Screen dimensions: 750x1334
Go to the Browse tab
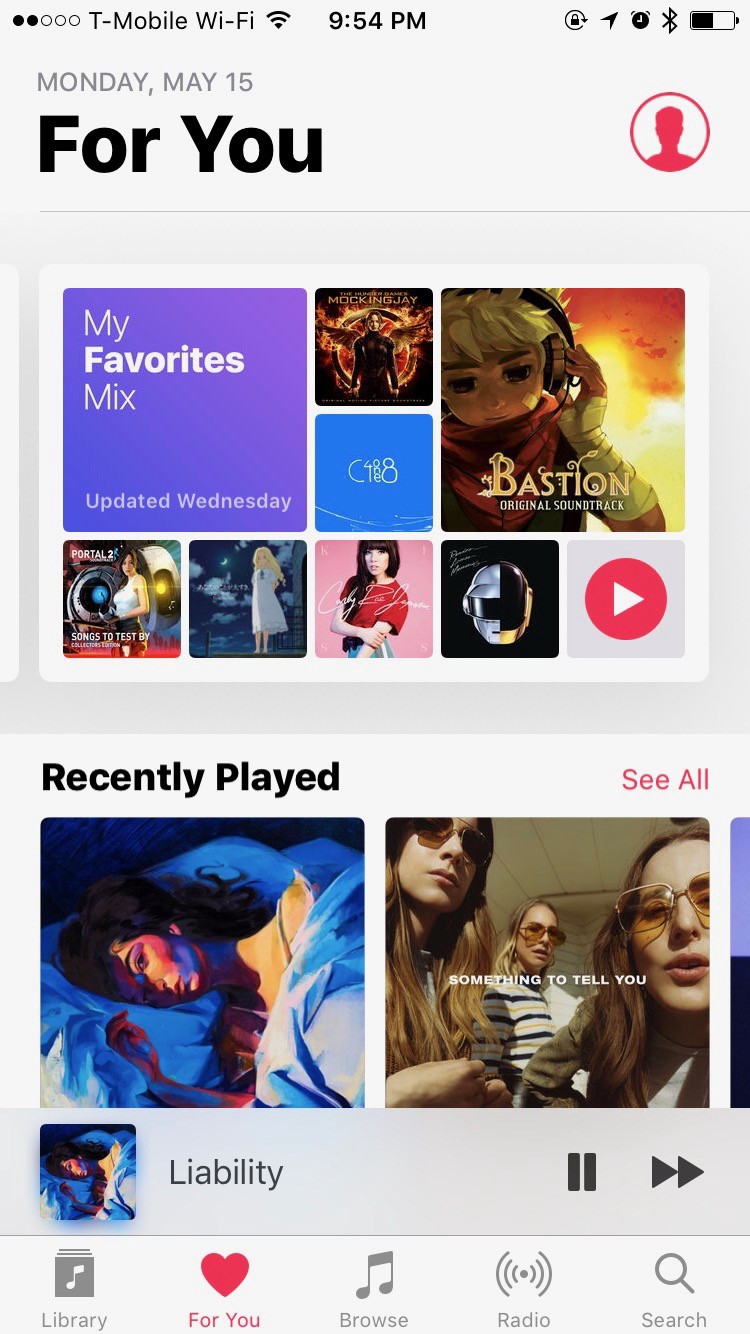[x=374, y=1288]
